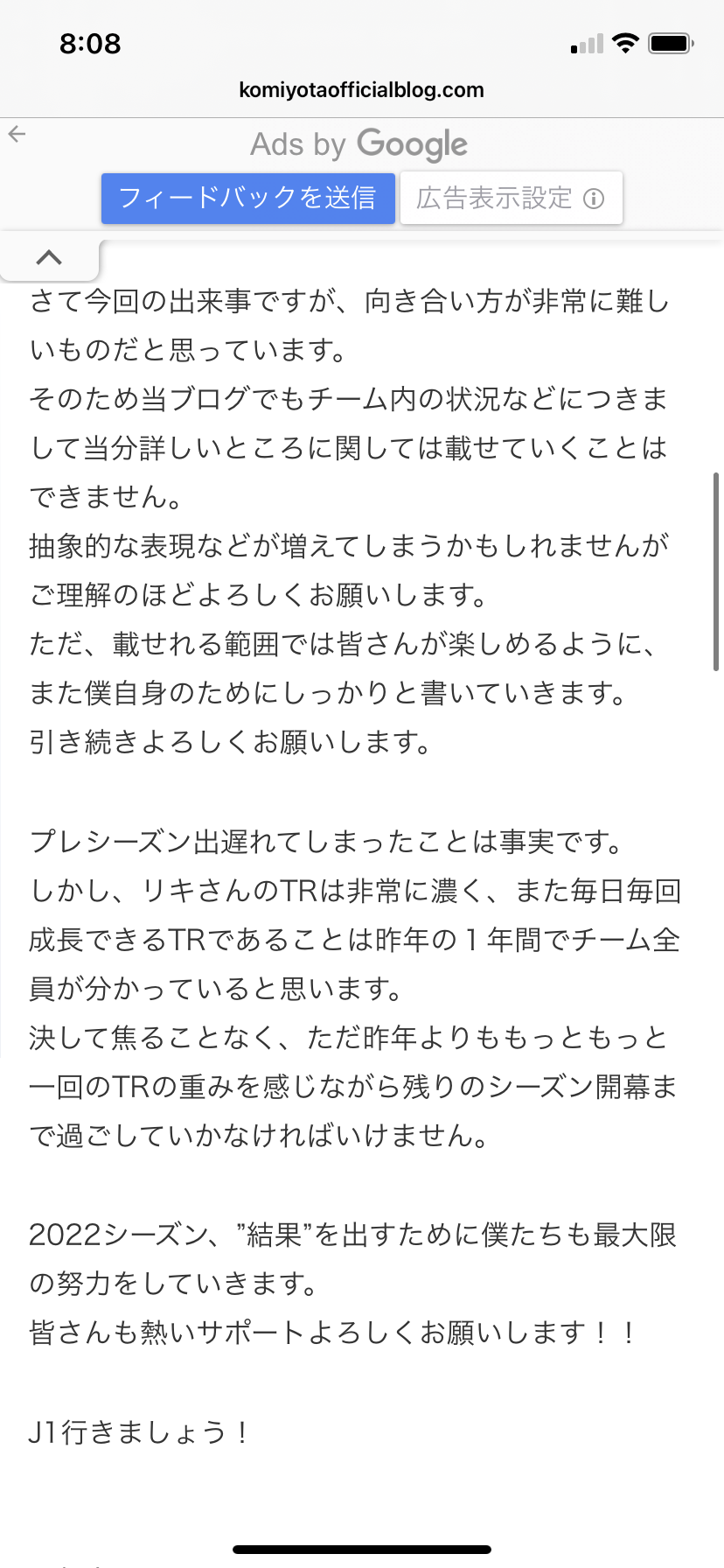
Task: Tap the komiyotaofficialblog.com address bar
Action: point(362,90)
